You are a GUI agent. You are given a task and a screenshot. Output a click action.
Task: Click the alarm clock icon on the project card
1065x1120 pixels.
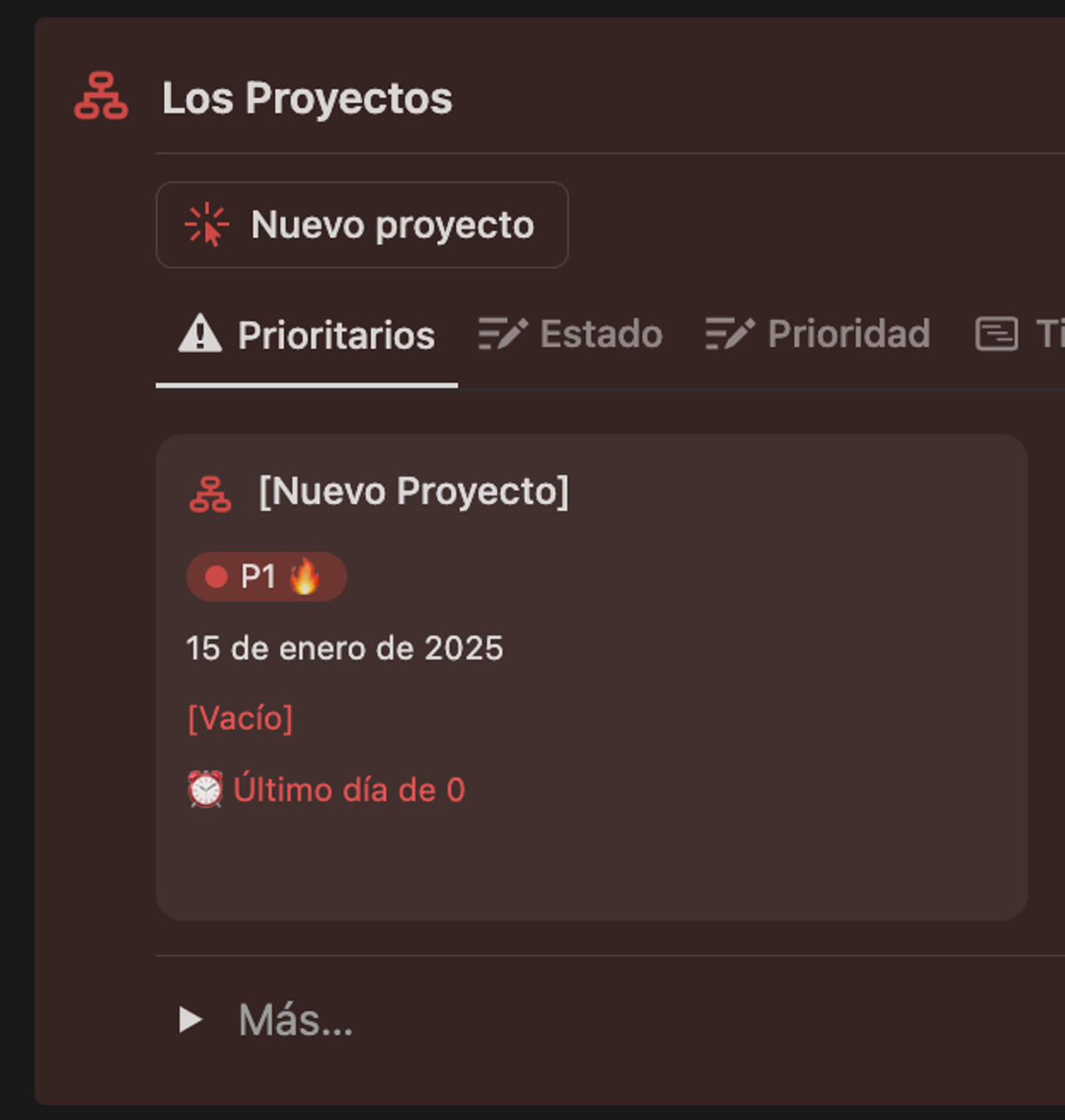pos(204,789)
